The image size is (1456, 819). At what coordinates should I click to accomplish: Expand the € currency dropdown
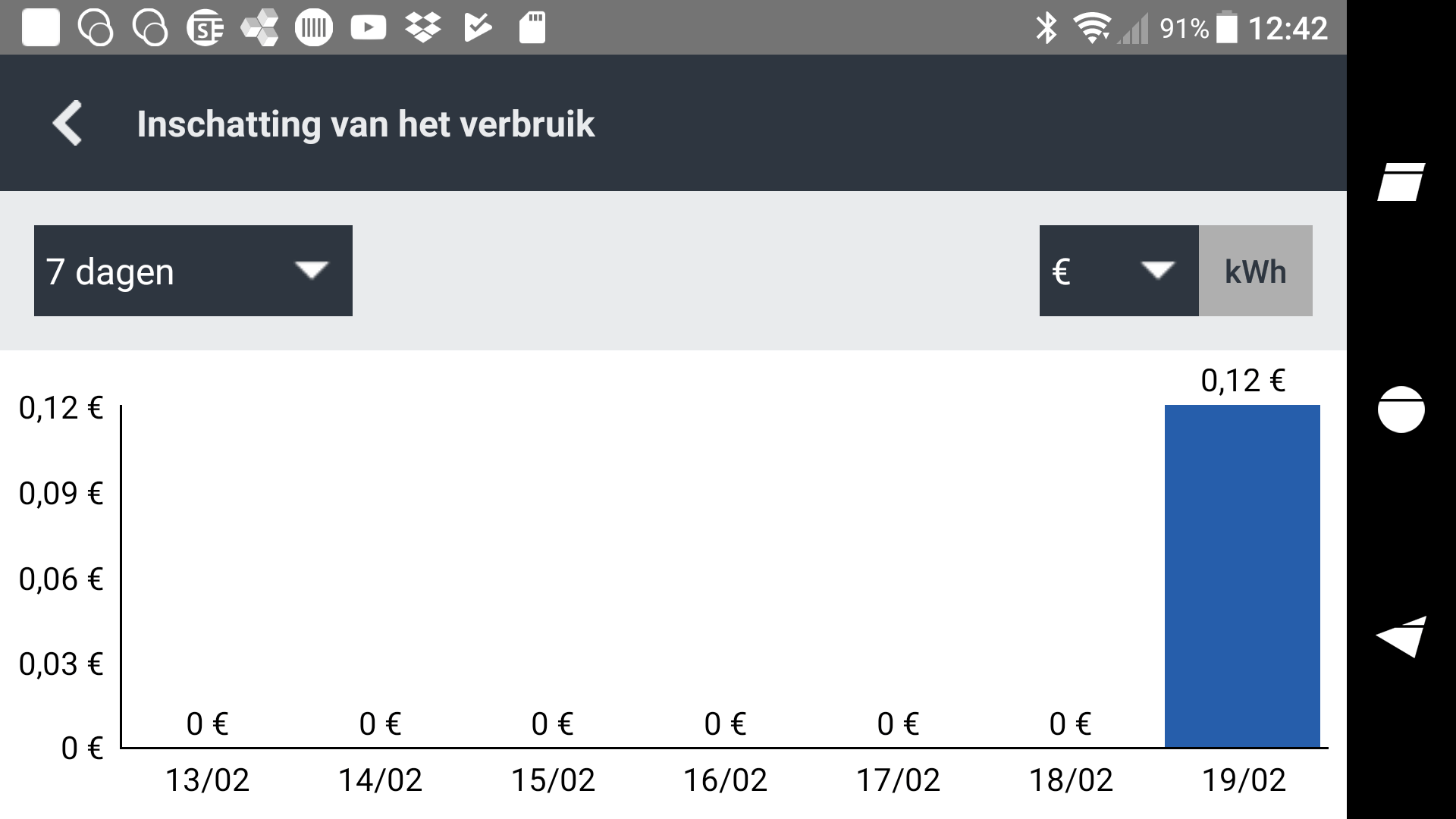click(1118, 271)
